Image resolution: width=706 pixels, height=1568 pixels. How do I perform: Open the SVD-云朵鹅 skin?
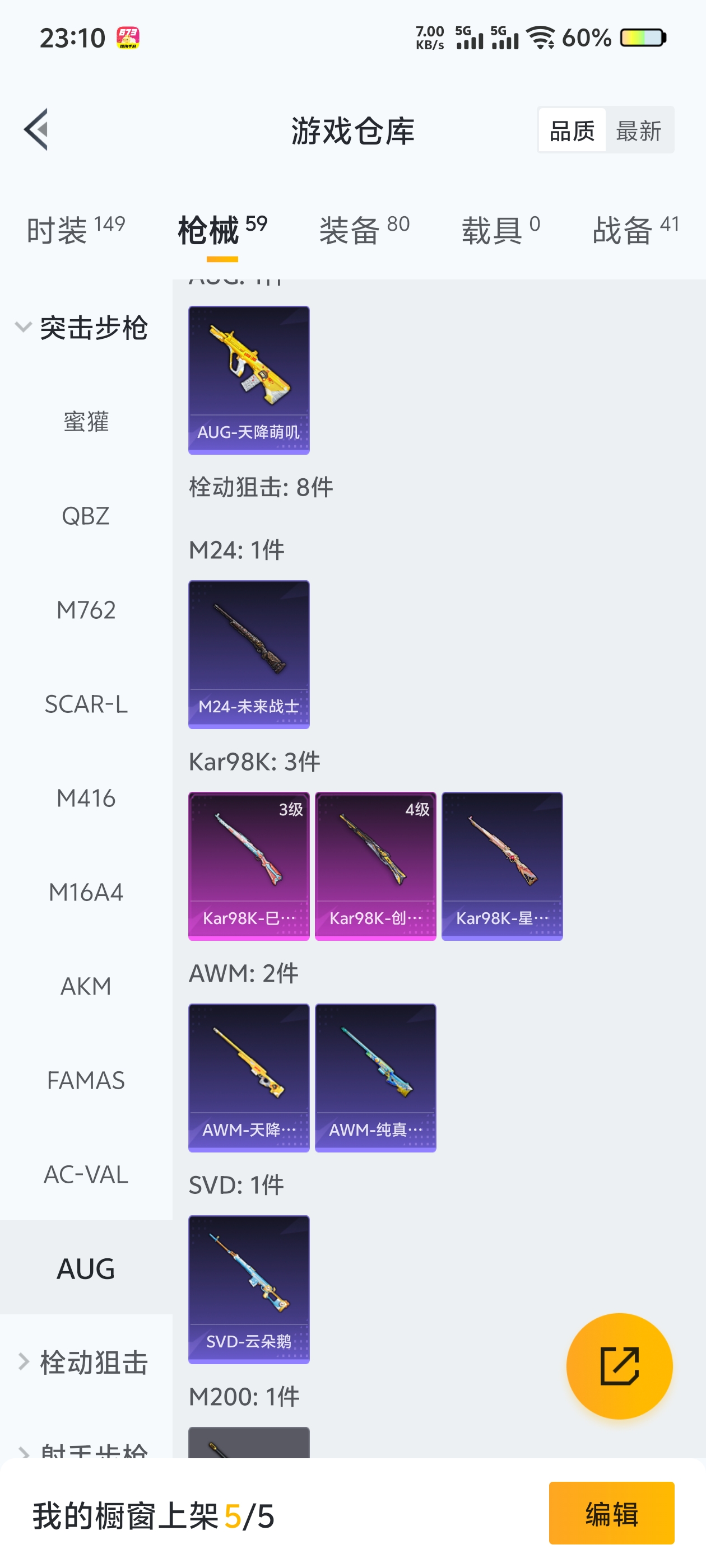(x=249, y=1289)
